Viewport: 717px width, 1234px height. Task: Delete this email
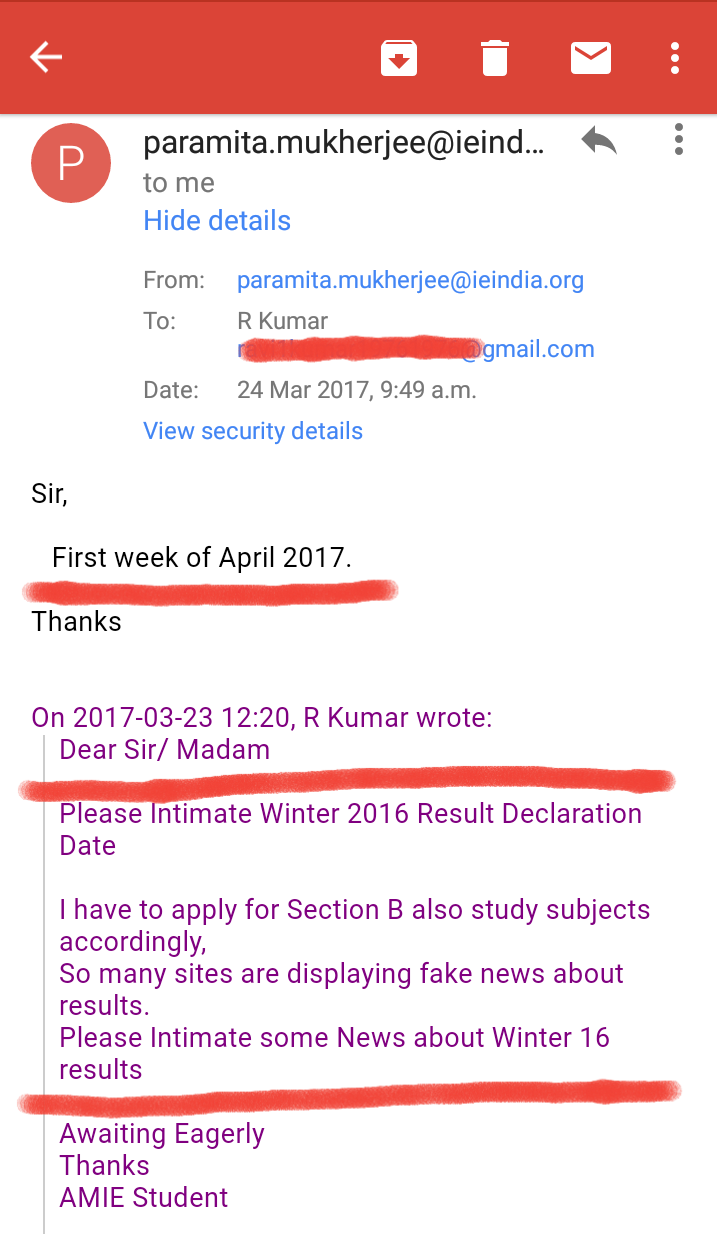pos(494,58)
